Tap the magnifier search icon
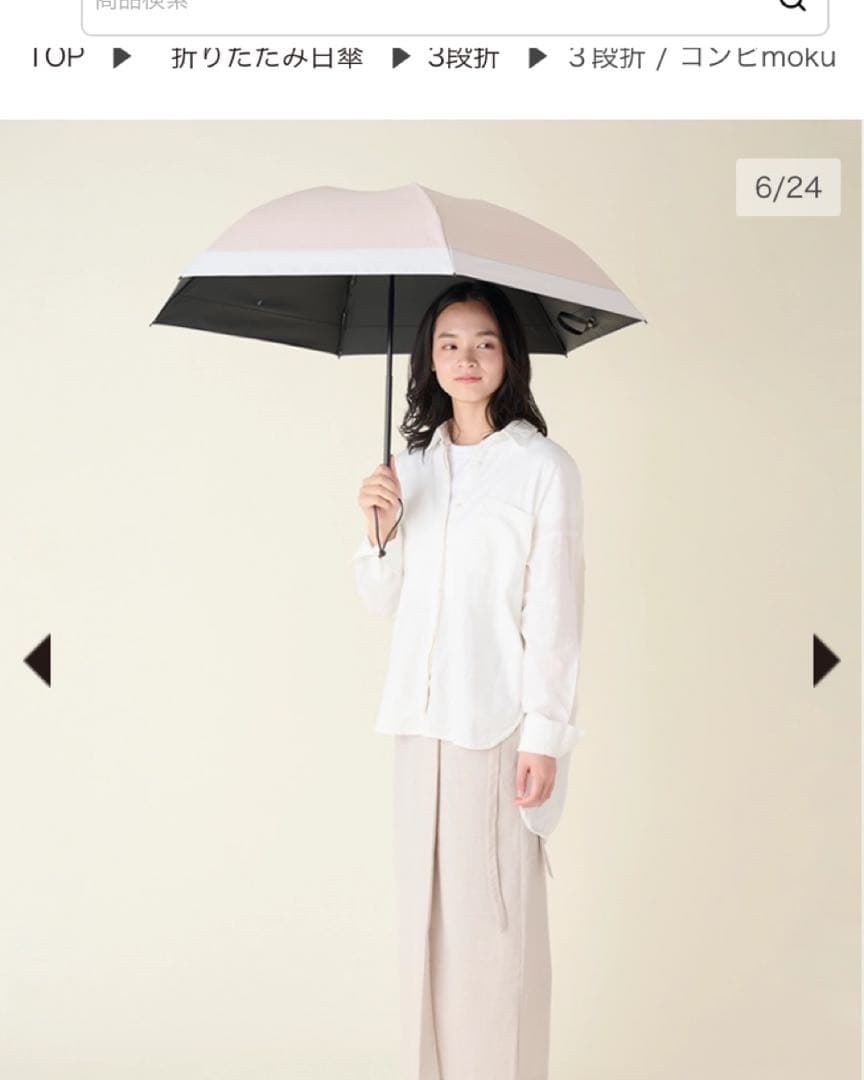The height and width of the screenshot is (1080, 864). click(792, 6)
